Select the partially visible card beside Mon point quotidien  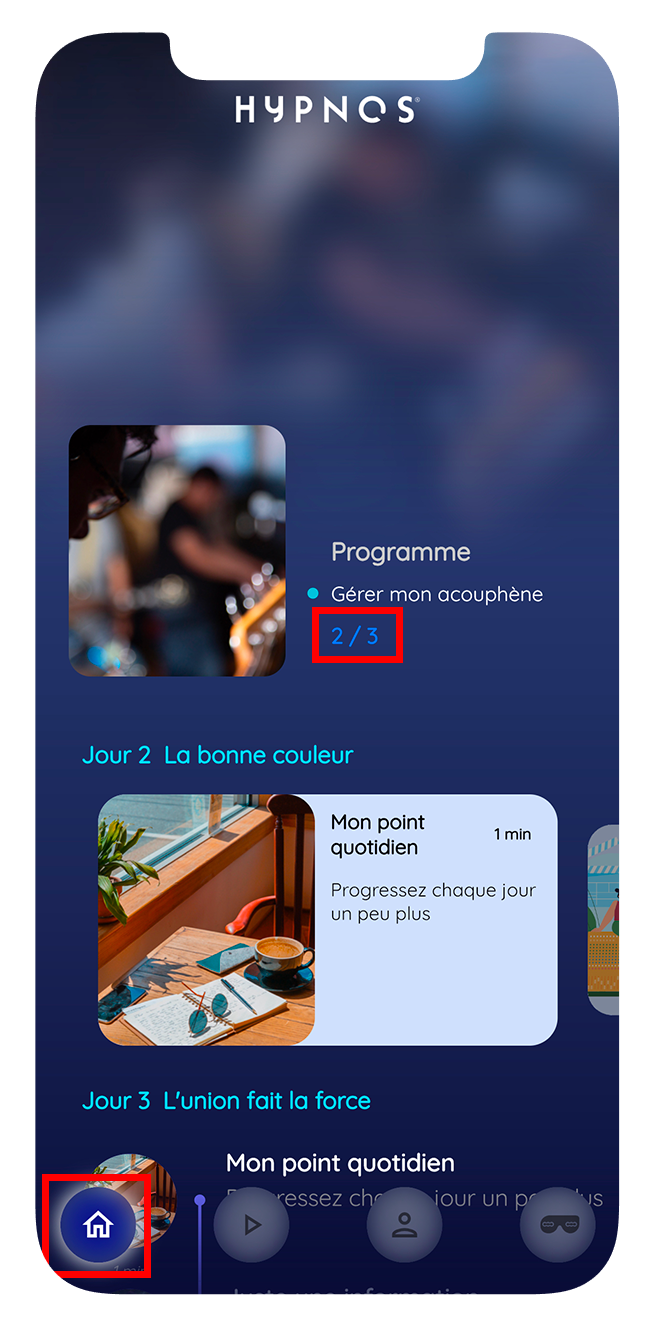[603, 920]
